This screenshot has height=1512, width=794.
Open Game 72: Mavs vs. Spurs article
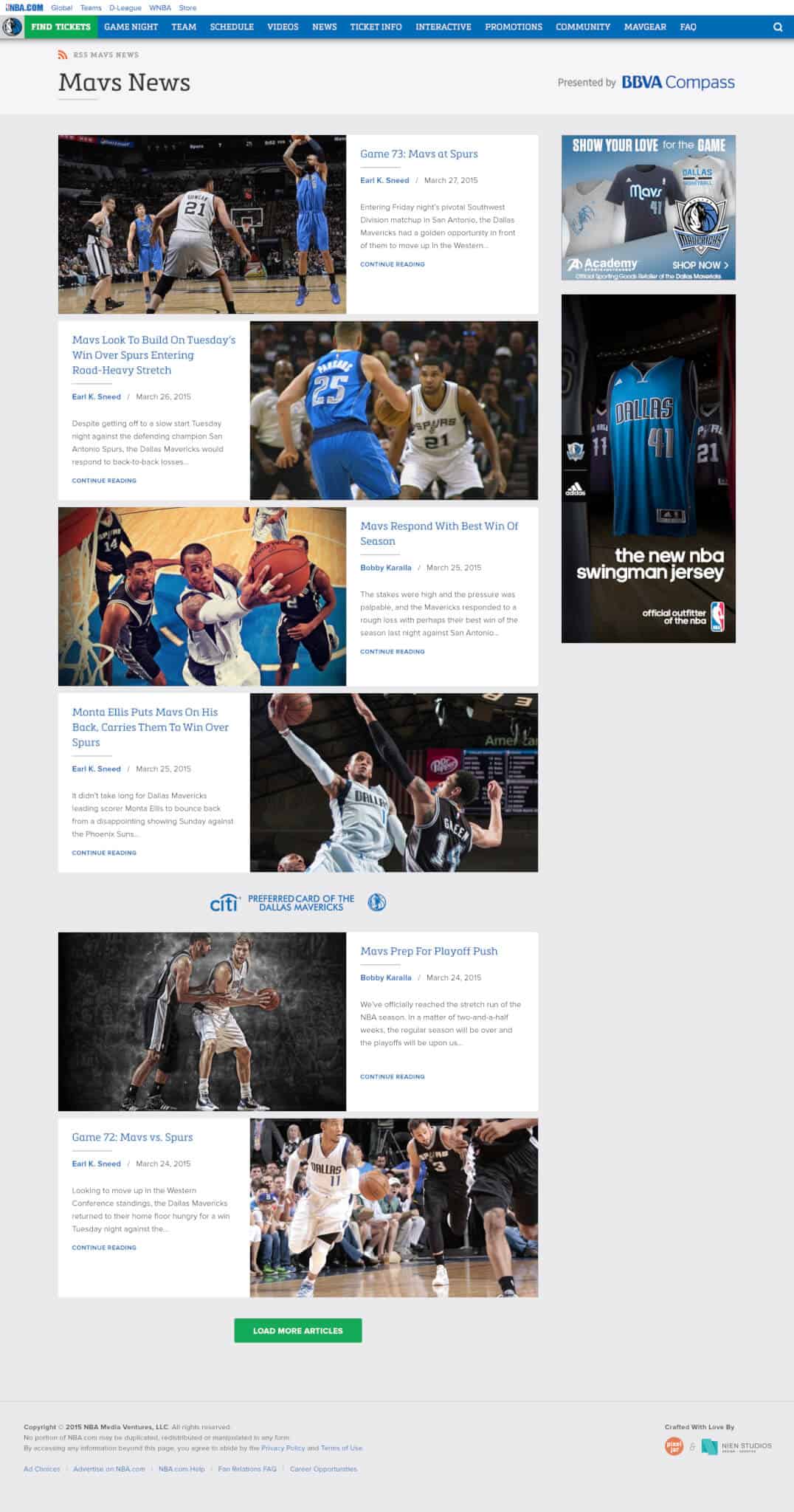pyautogui.click(x=132, y=1137)
